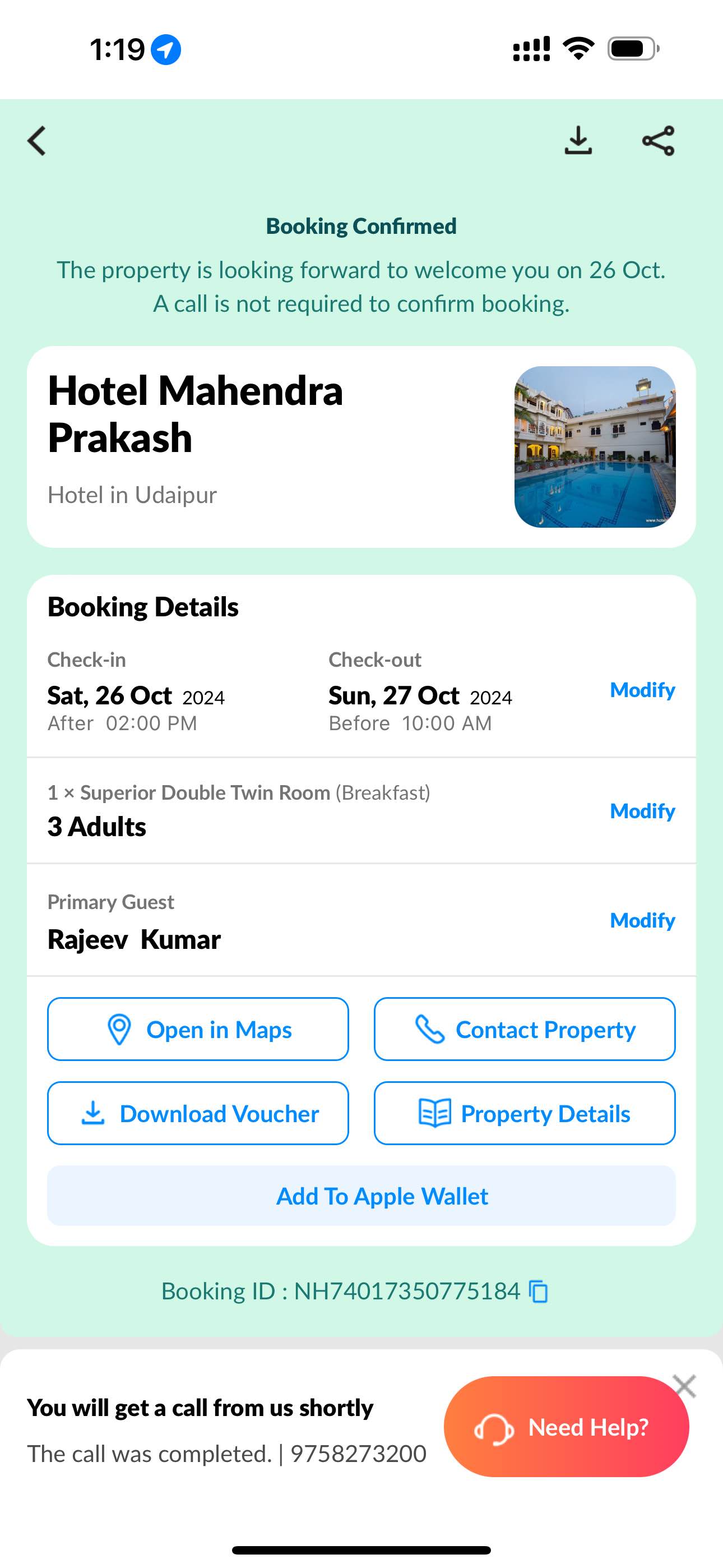Add the booking to Apple Wallet
The width and height of the screenshot is (723, 1568).
(361, 1196)
